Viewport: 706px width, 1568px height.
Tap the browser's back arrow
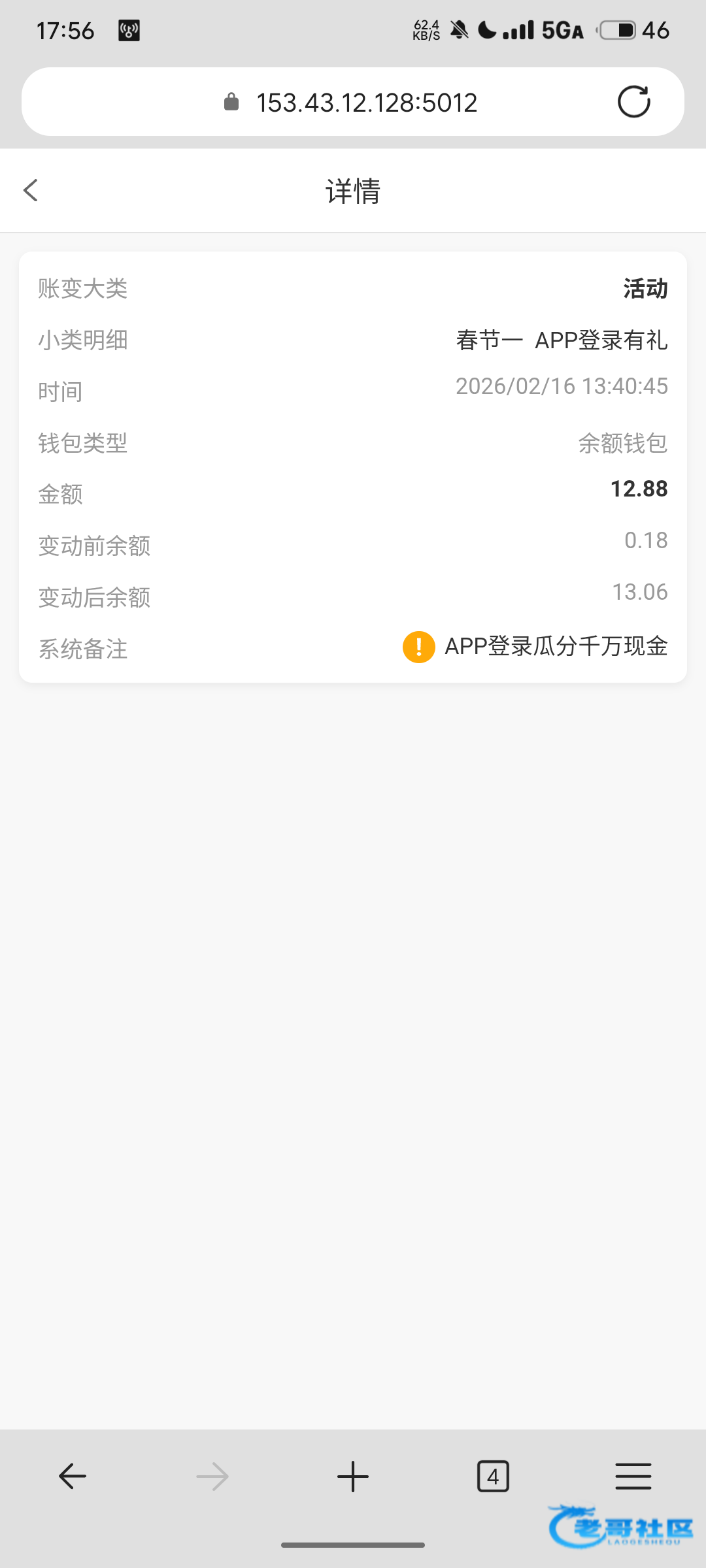72,1476
